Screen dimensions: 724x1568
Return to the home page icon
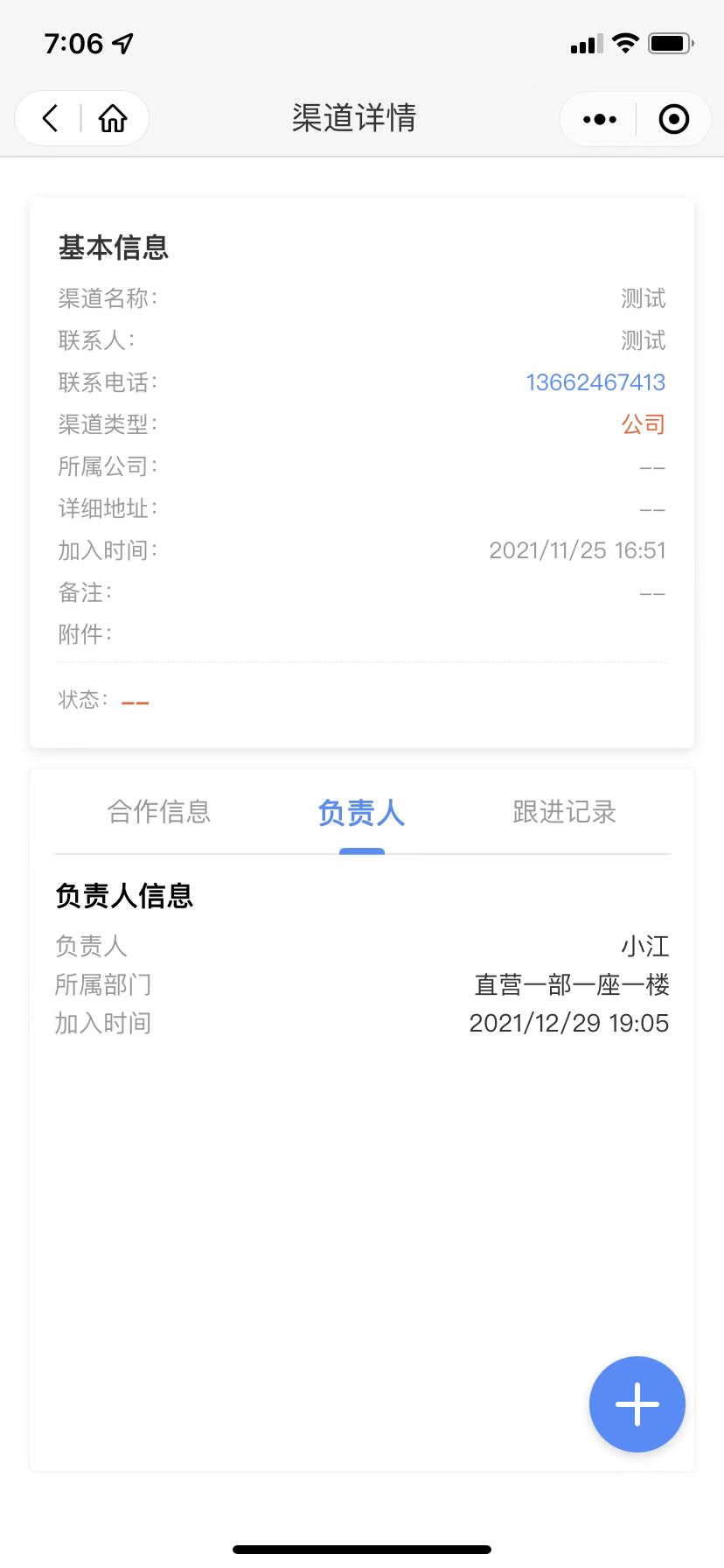click(113, 118)
